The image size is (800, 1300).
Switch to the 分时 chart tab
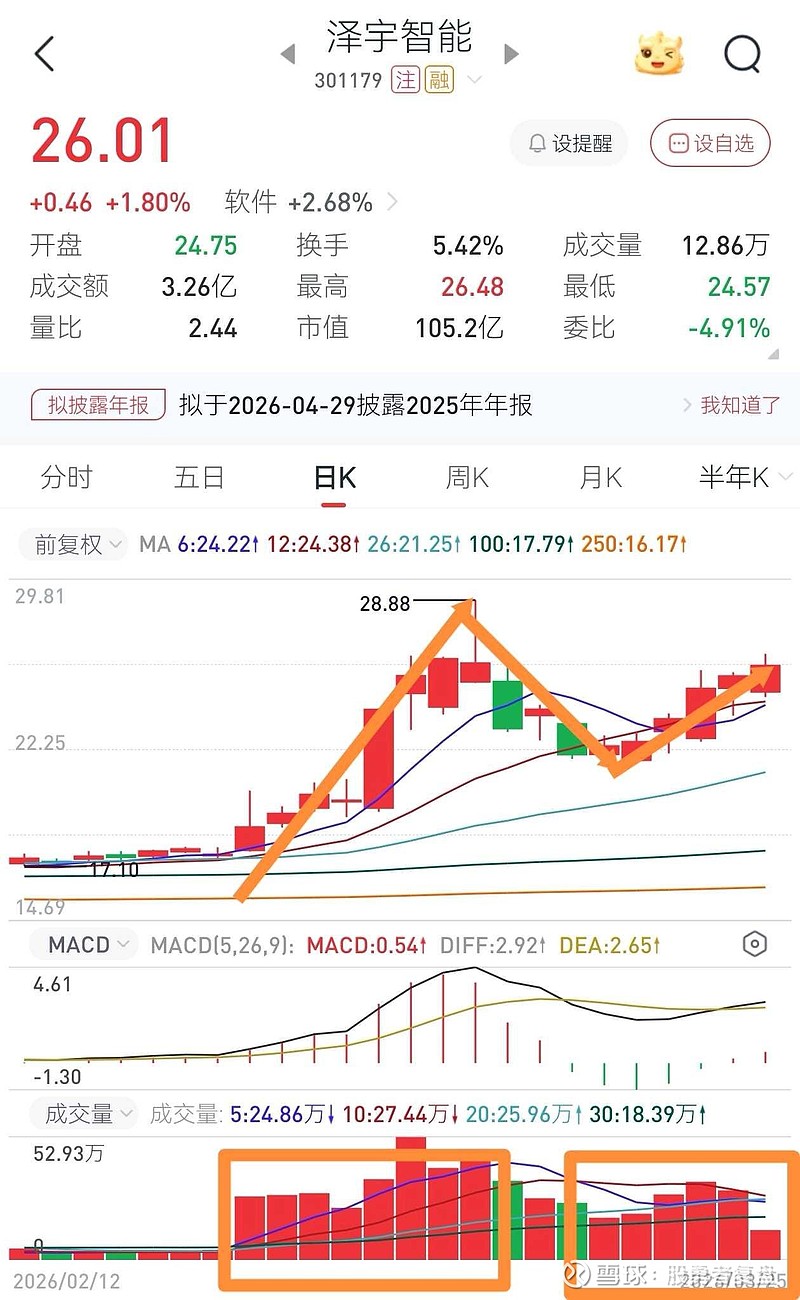pos(66,478)
